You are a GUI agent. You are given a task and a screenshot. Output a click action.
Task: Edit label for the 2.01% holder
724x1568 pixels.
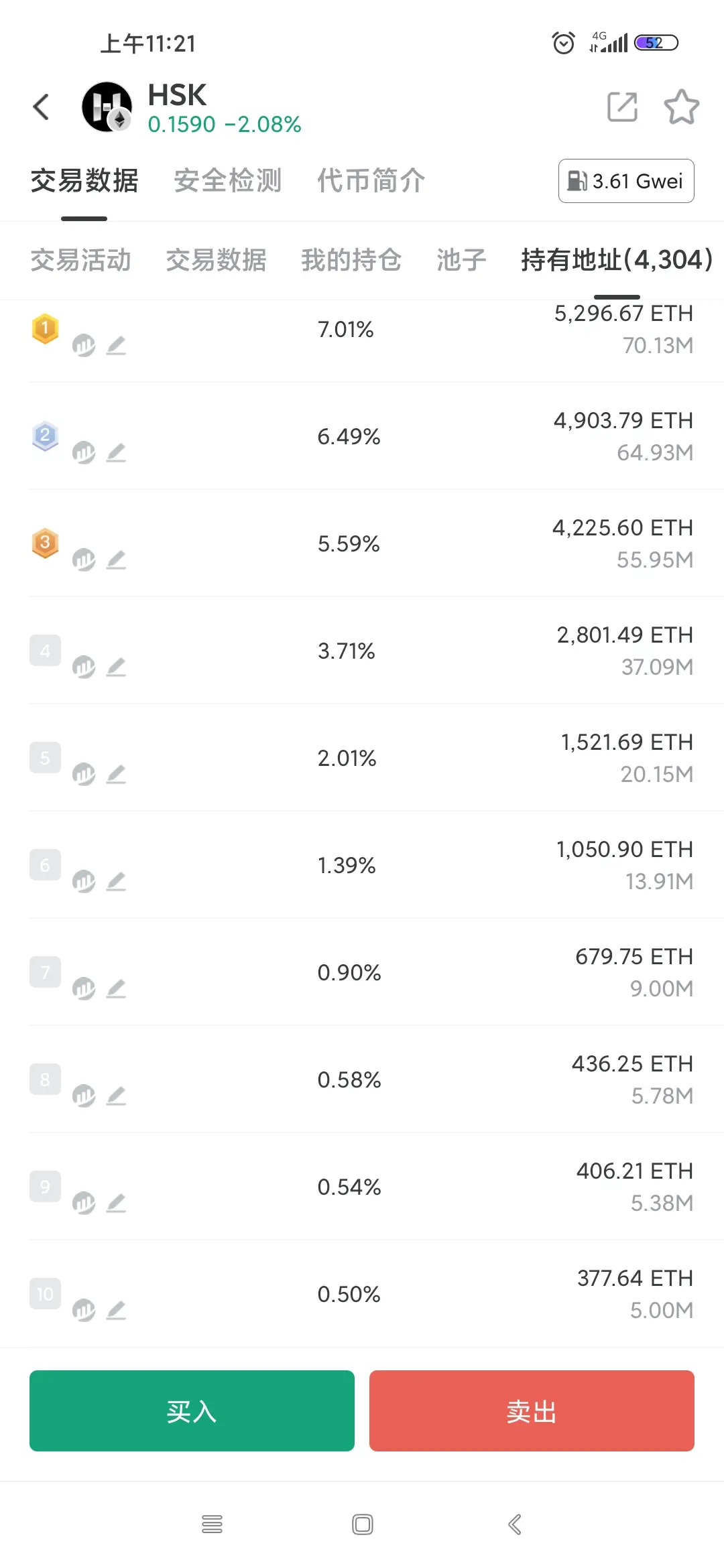point(117,774)
